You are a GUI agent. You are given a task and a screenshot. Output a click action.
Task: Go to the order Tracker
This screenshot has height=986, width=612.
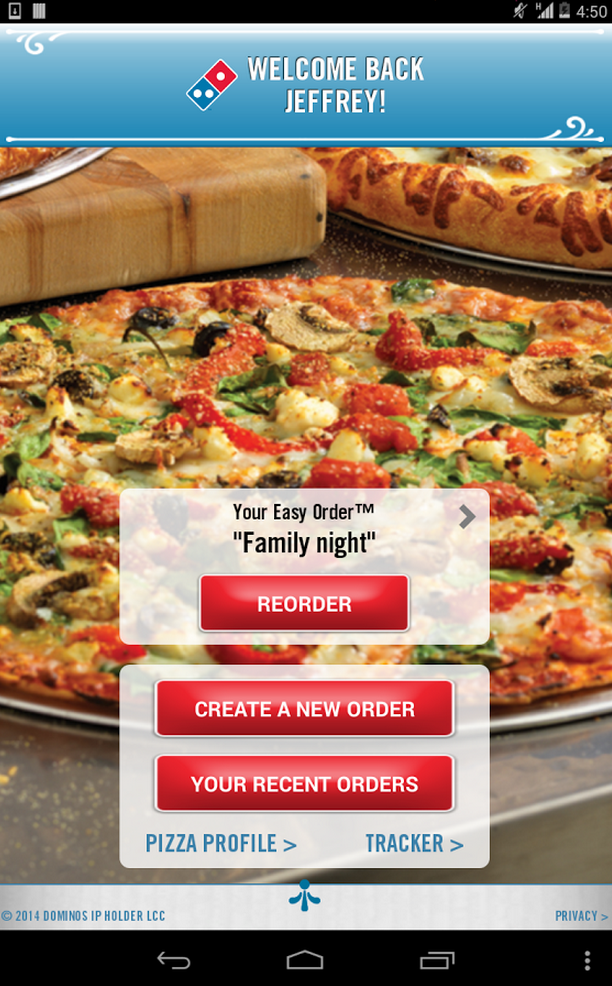[414, 844]
